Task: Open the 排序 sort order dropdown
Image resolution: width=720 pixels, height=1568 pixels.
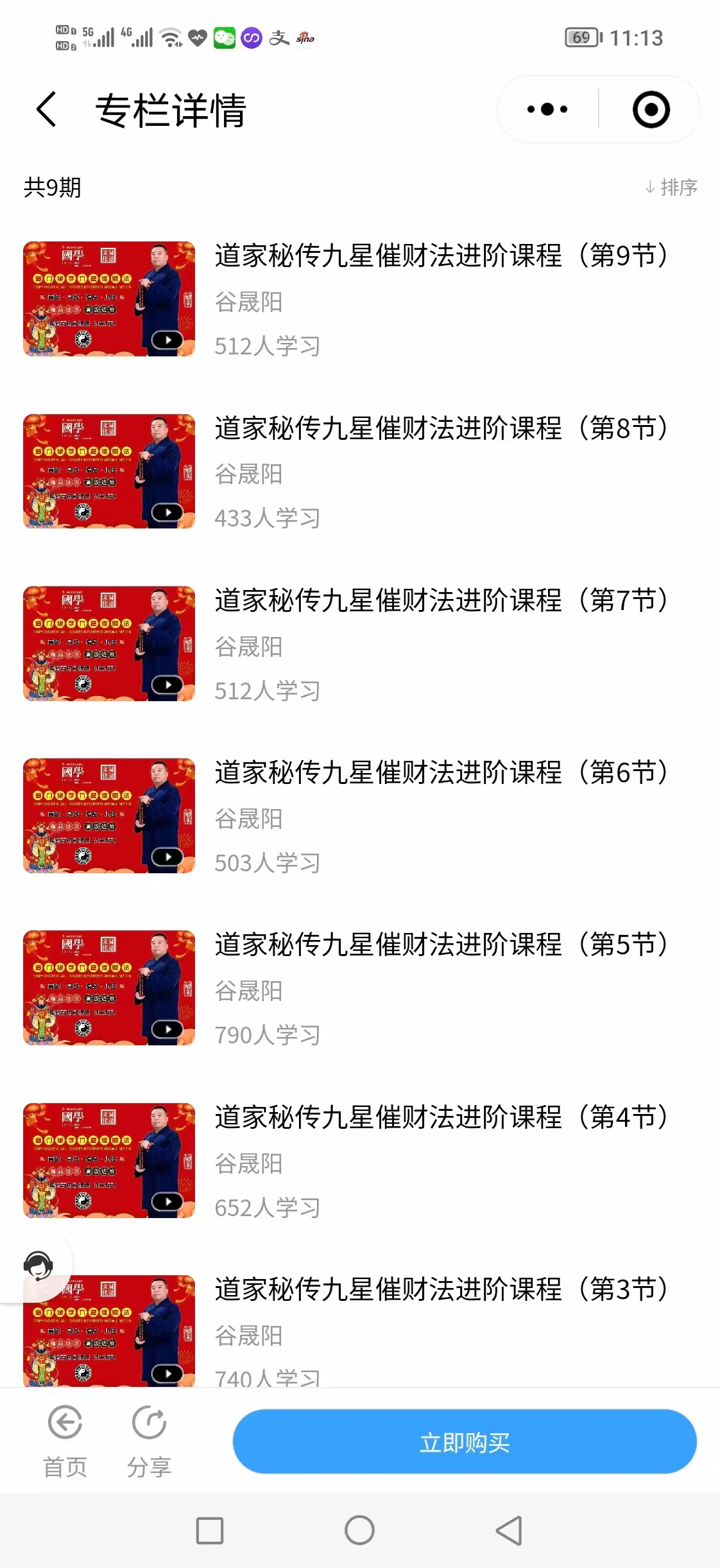Action: pos(669,188)
